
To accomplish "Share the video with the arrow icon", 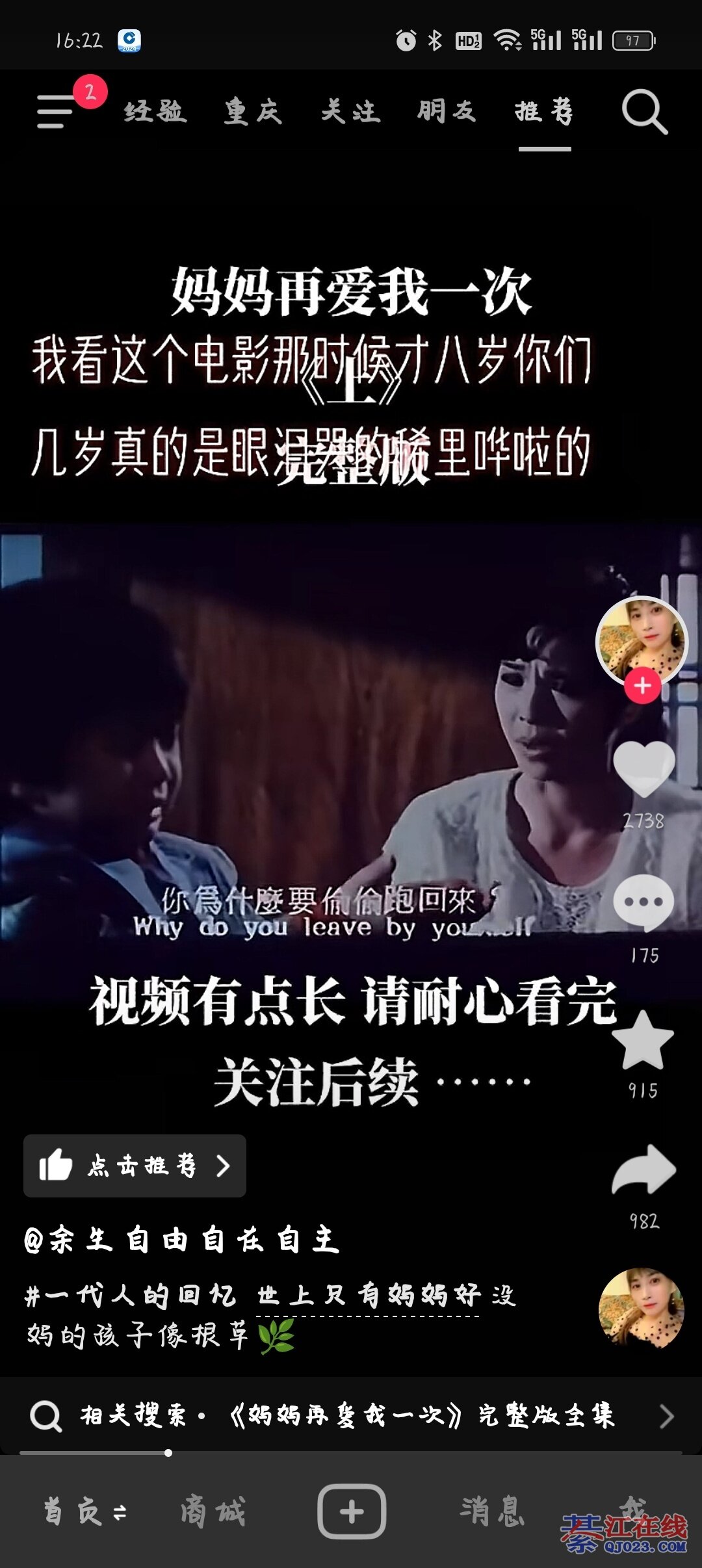I will pyautogui.click(x=643, y=1170).
